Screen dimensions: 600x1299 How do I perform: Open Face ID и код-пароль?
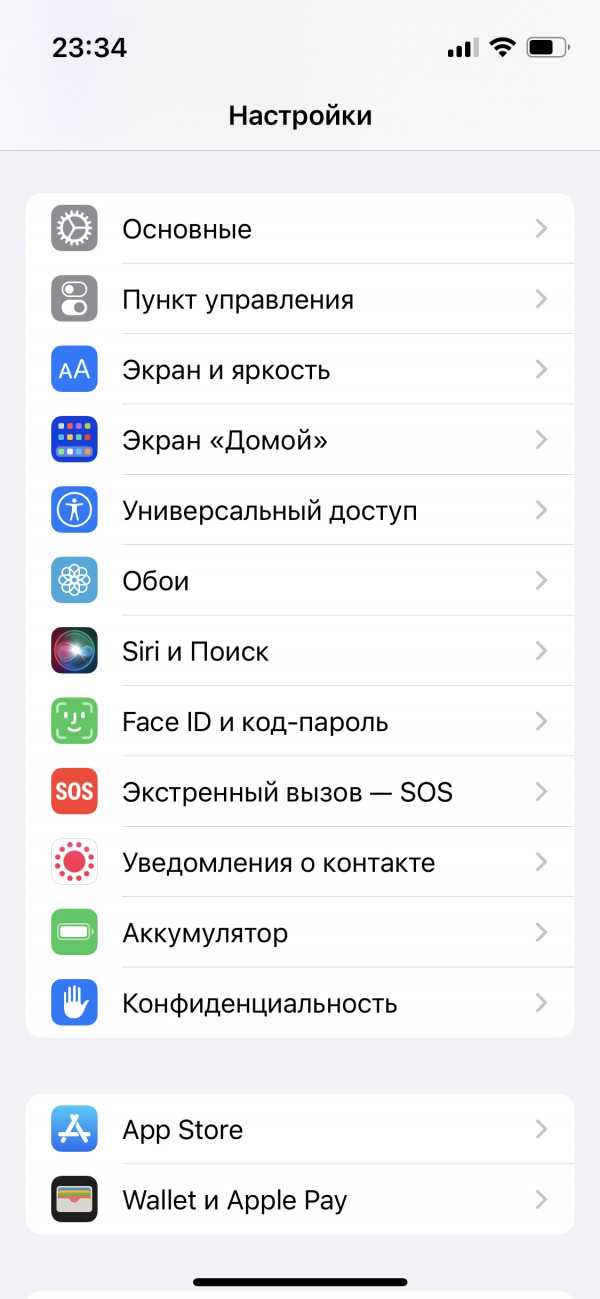[300, 721]
